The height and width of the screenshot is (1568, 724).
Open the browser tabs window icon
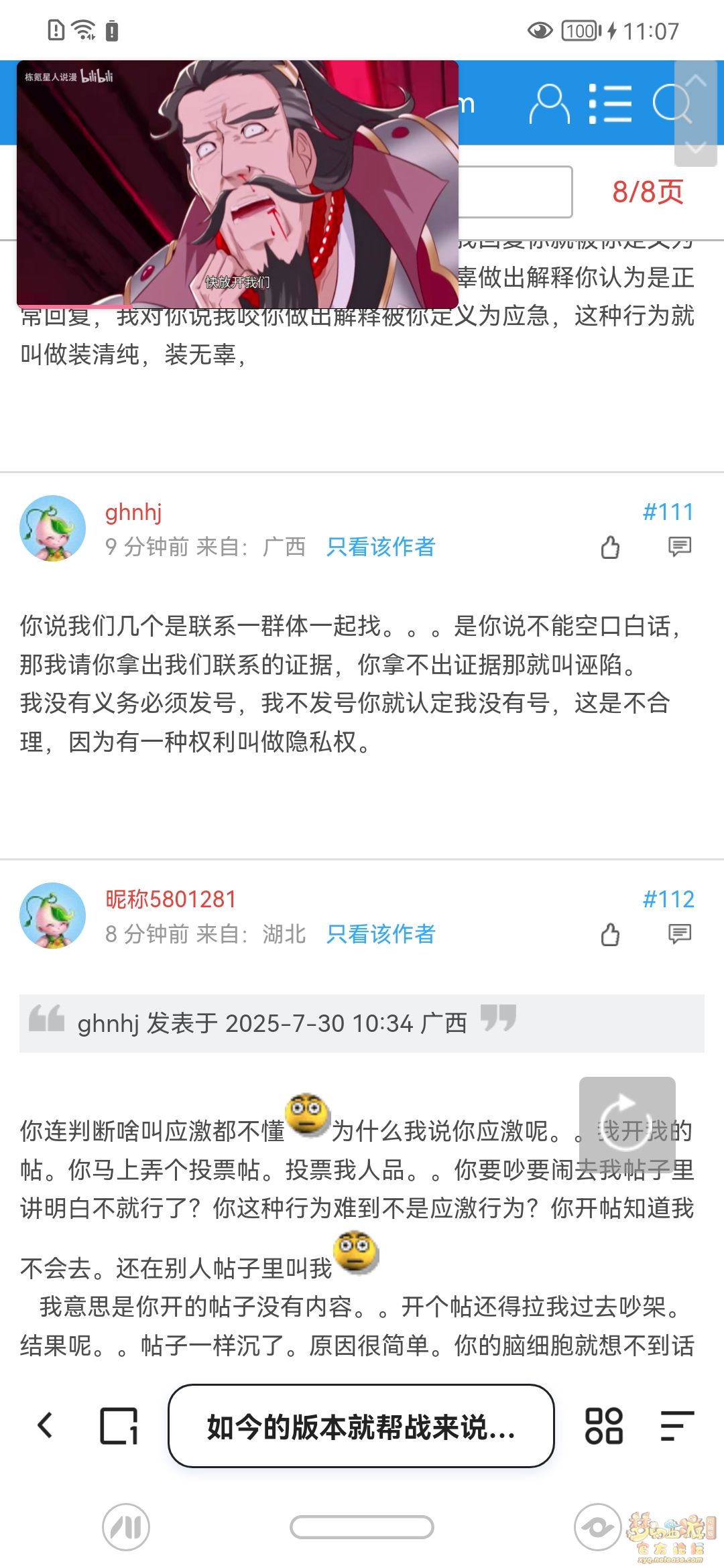coord(119,1425)
